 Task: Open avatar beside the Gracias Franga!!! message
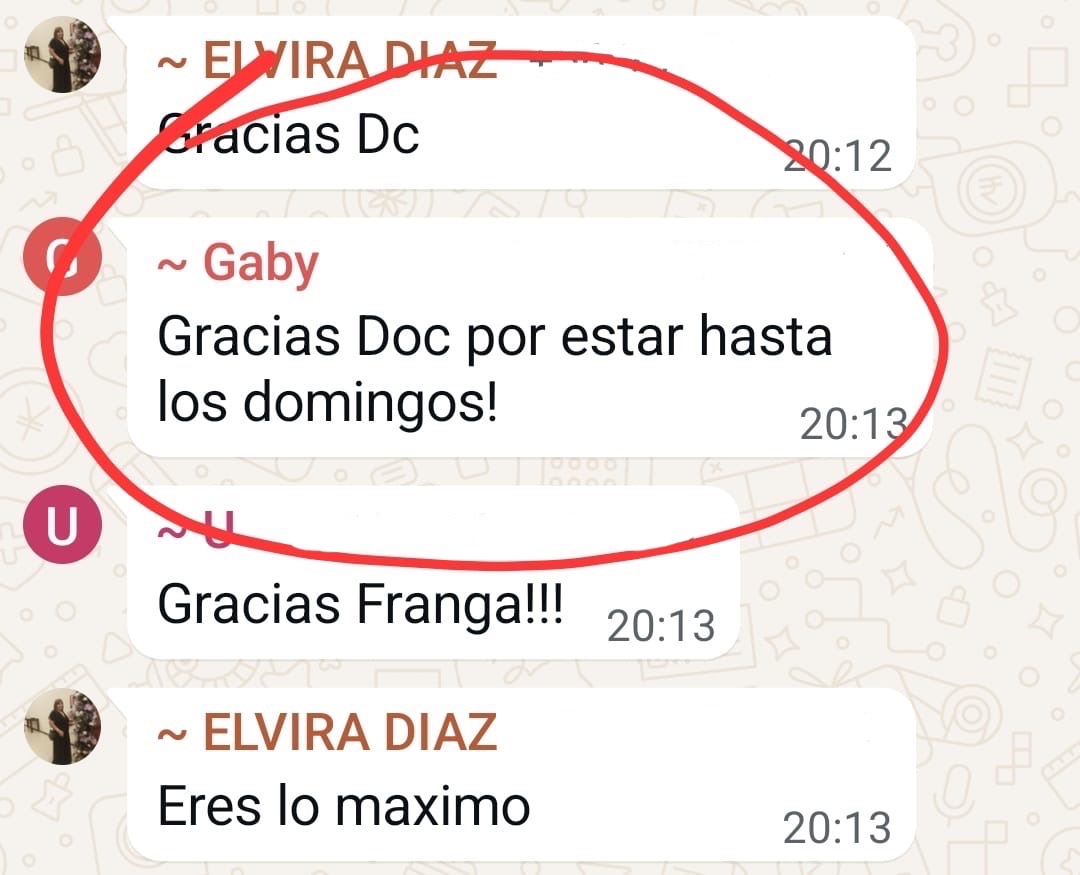(x=61, y=526)
